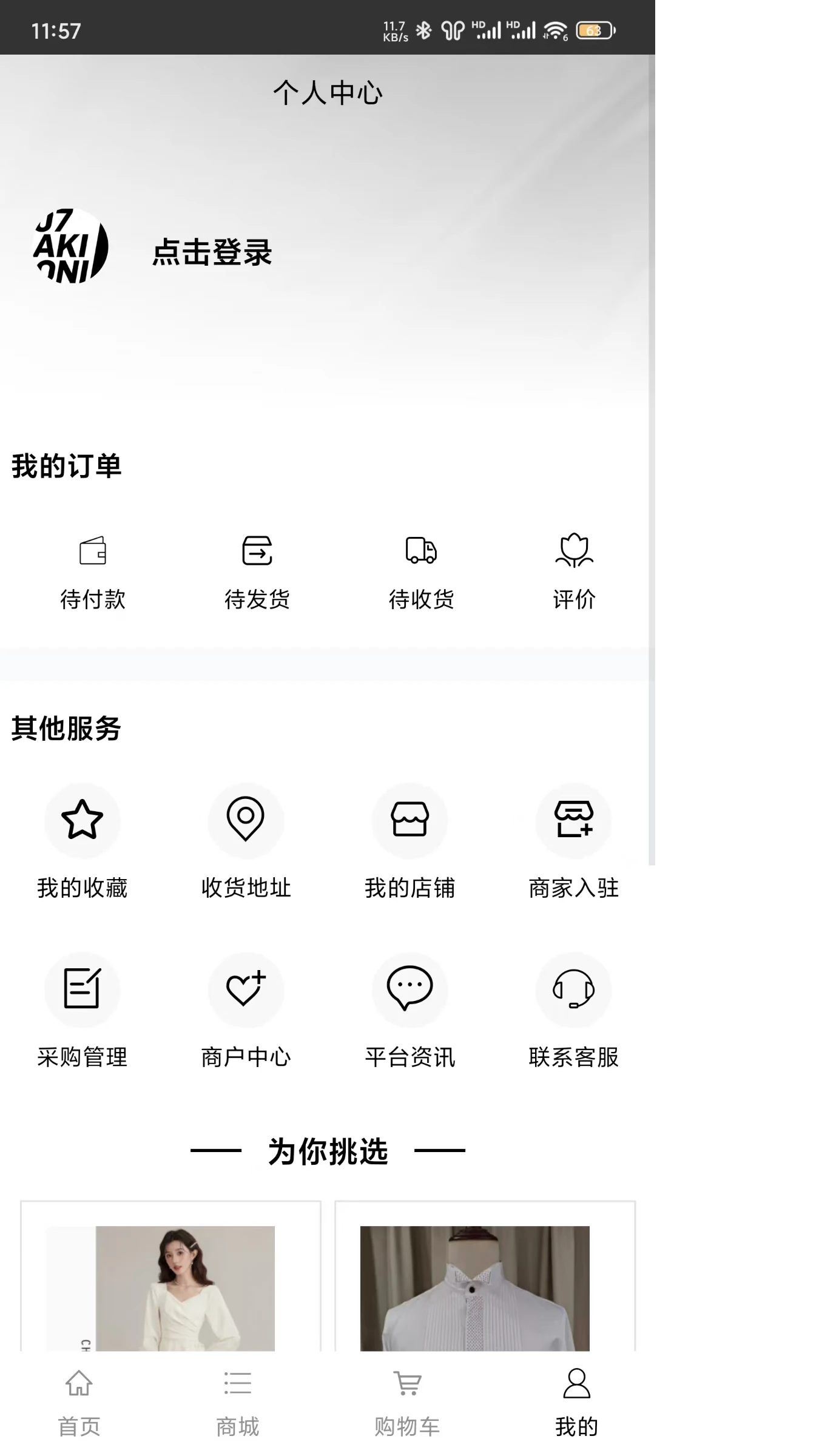Switch to the 商城 (mall) tab

click(237, 1401)
